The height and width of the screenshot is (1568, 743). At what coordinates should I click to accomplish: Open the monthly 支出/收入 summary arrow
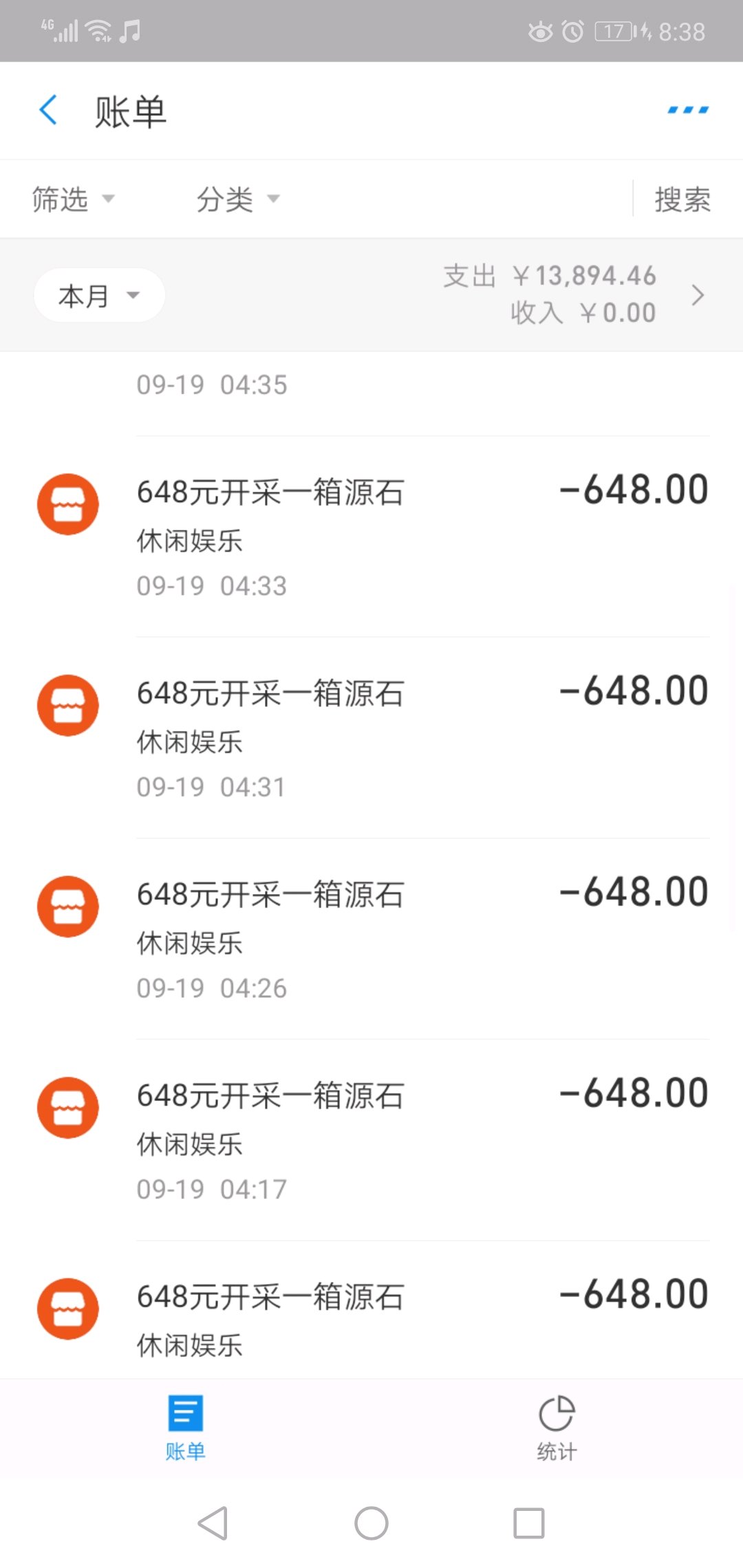coord(698,295)
